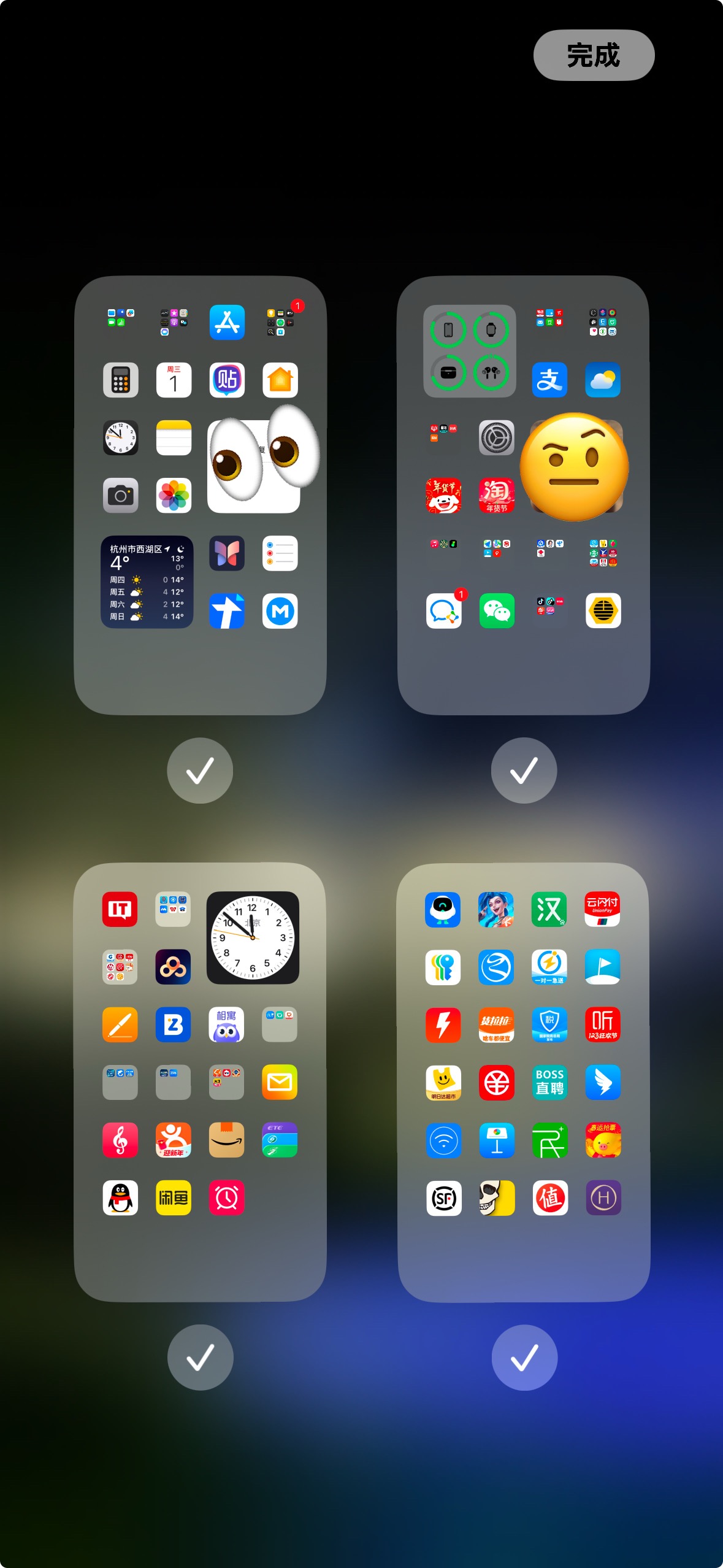Image resolution: width=723 pixels, height=1568 pixels.
Task: Hide the page with the battery widget
Action: [524, 771]
